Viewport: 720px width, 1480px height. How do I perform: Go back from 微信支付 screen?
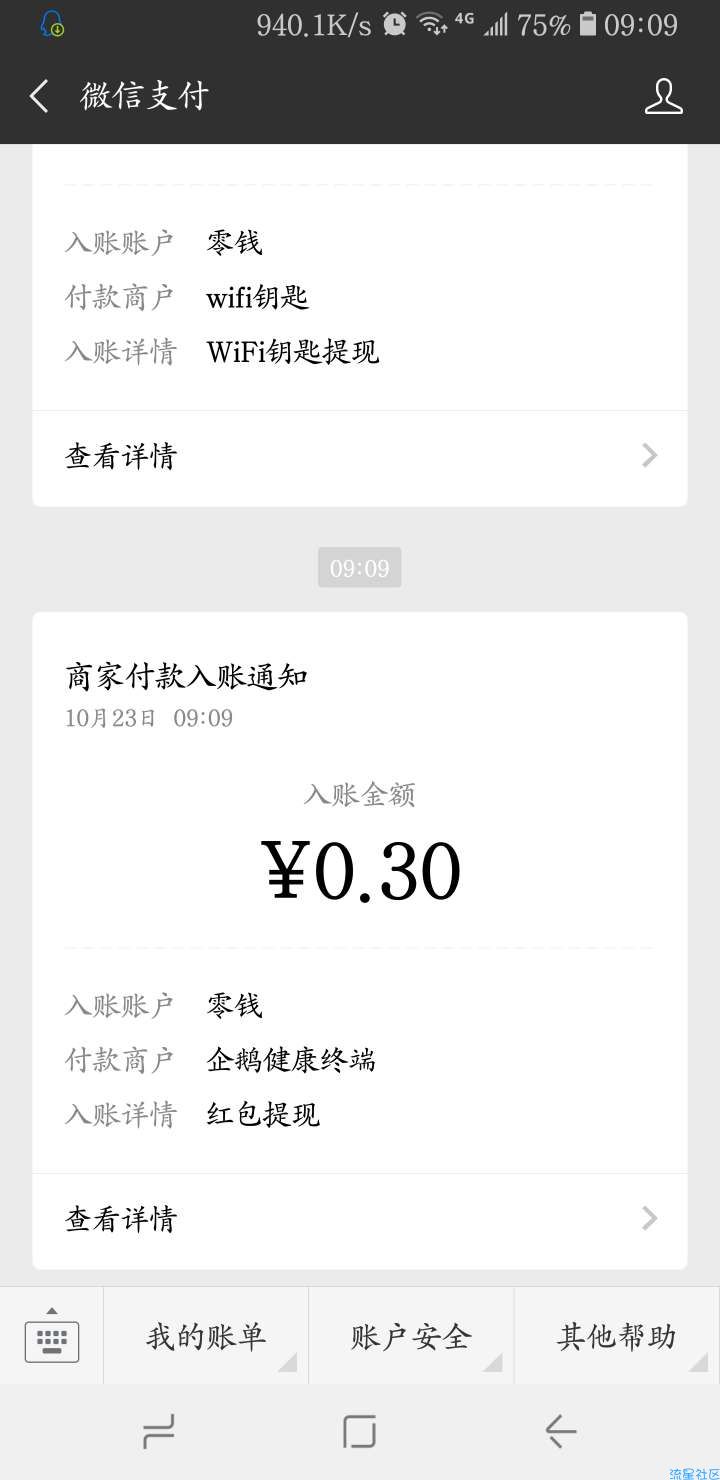39,96
